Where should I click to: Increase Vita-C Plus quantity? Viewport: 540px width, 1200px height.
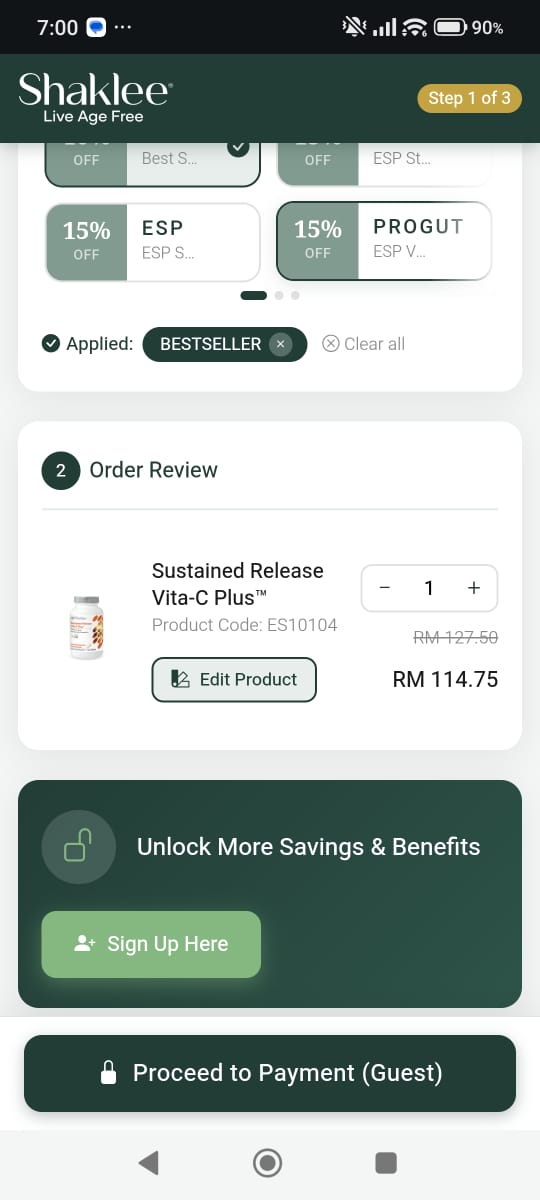[x=474, y=588]
